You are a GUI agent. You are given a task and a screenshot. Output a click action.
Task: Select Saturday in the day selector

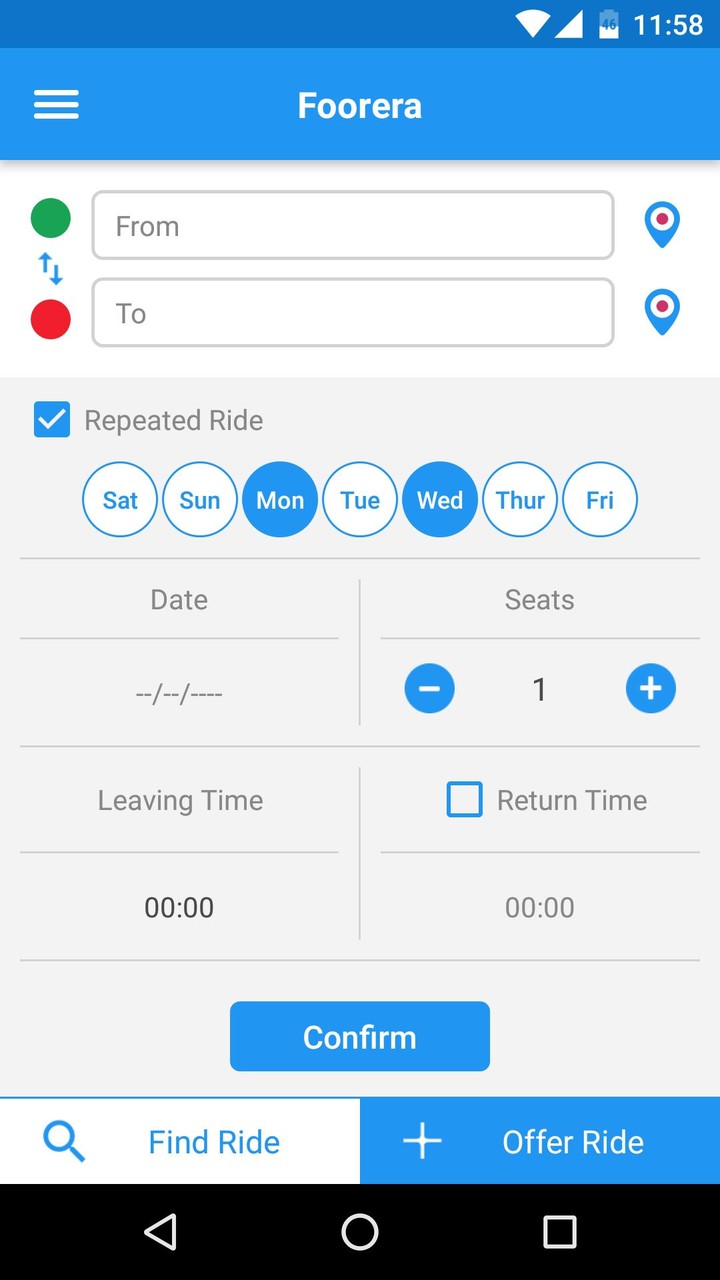tap(120, 499)
